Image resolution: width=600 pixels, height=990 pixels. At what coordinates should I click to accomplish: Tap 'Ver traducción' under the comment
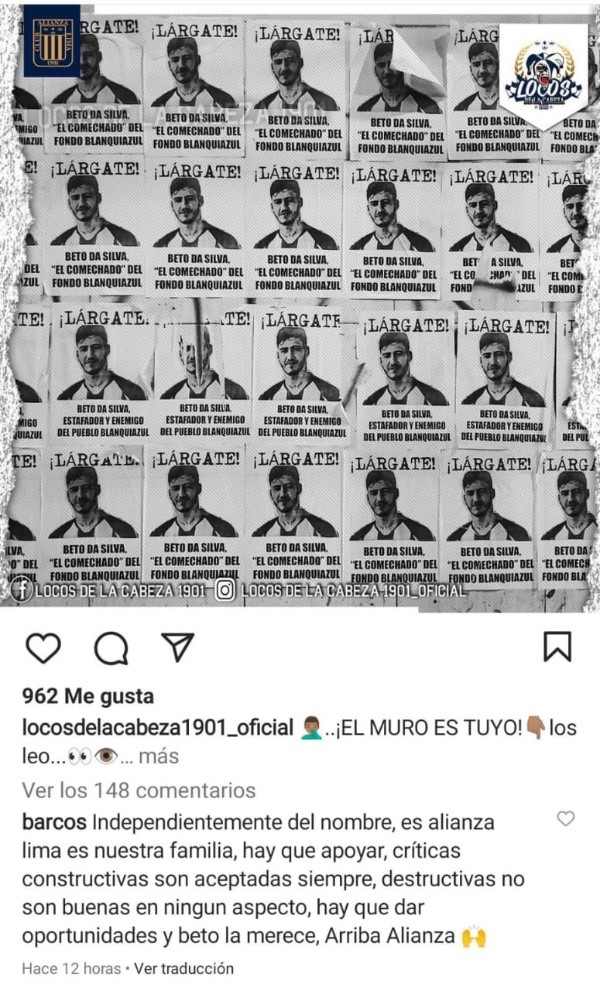[x=184, y=968]
